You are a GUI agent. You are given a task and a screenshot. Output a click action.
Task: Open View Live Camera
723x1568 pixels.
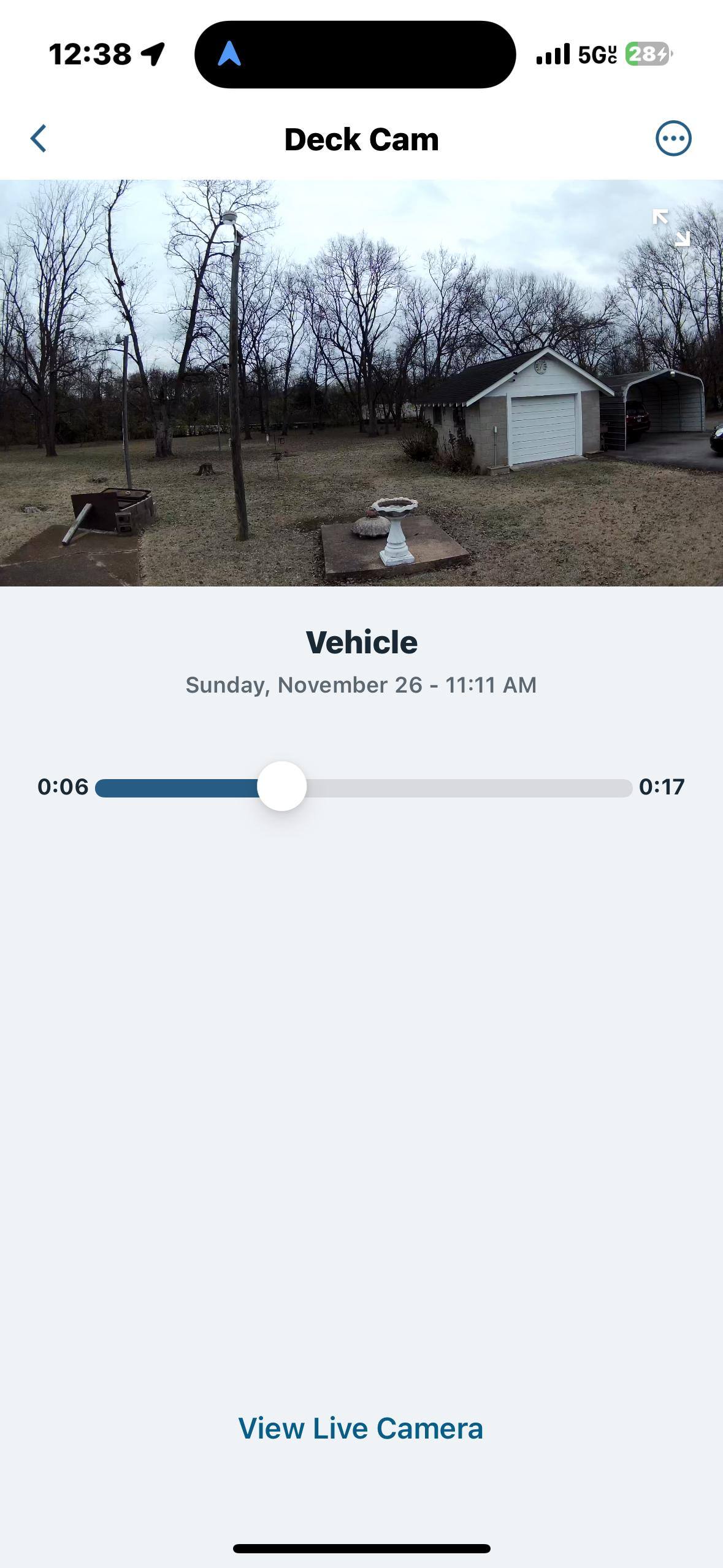pyautogui.click(x=361, y=1428)
